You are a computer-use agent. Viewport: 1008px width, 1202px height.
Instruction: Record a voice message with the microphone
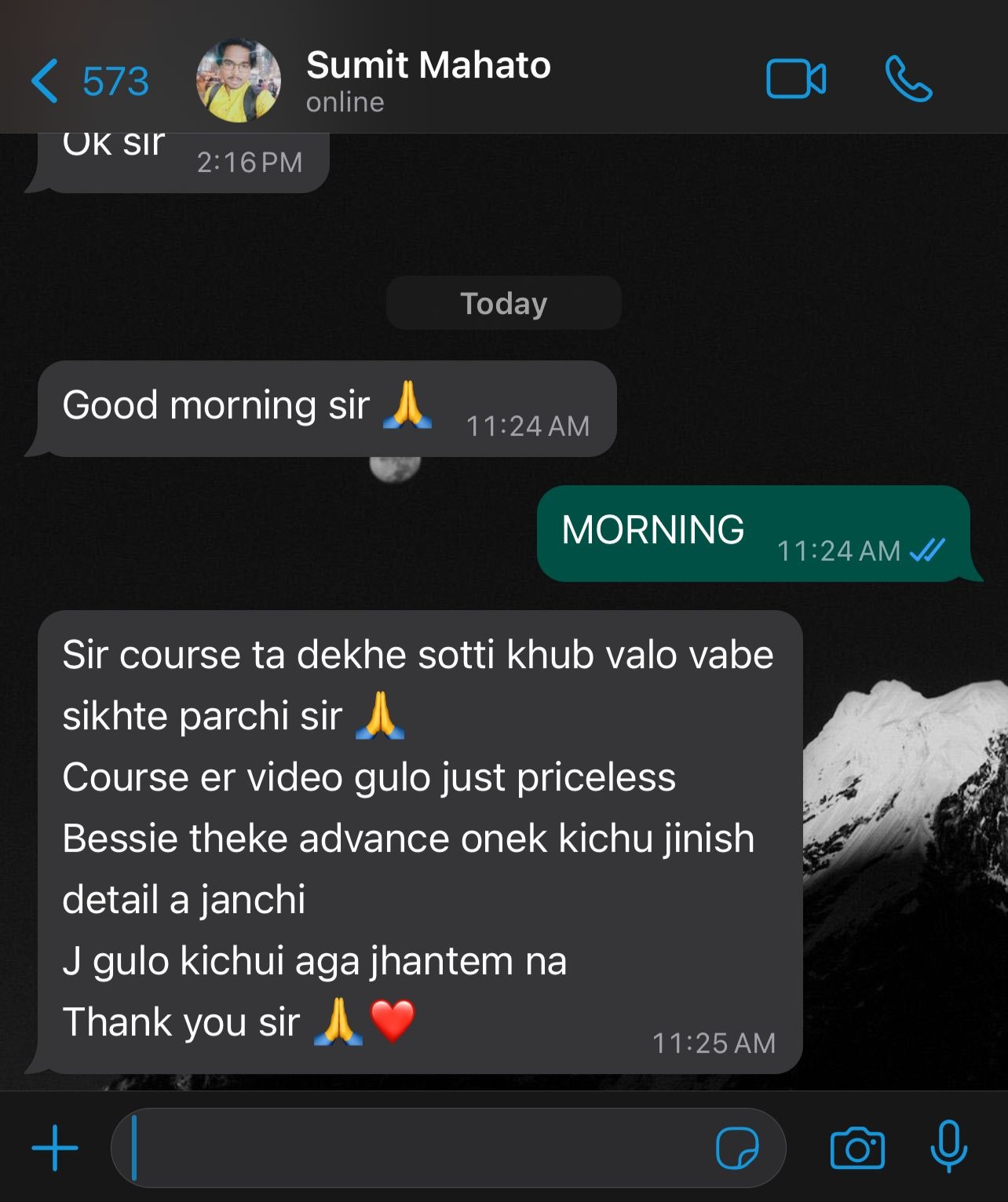948,1146
